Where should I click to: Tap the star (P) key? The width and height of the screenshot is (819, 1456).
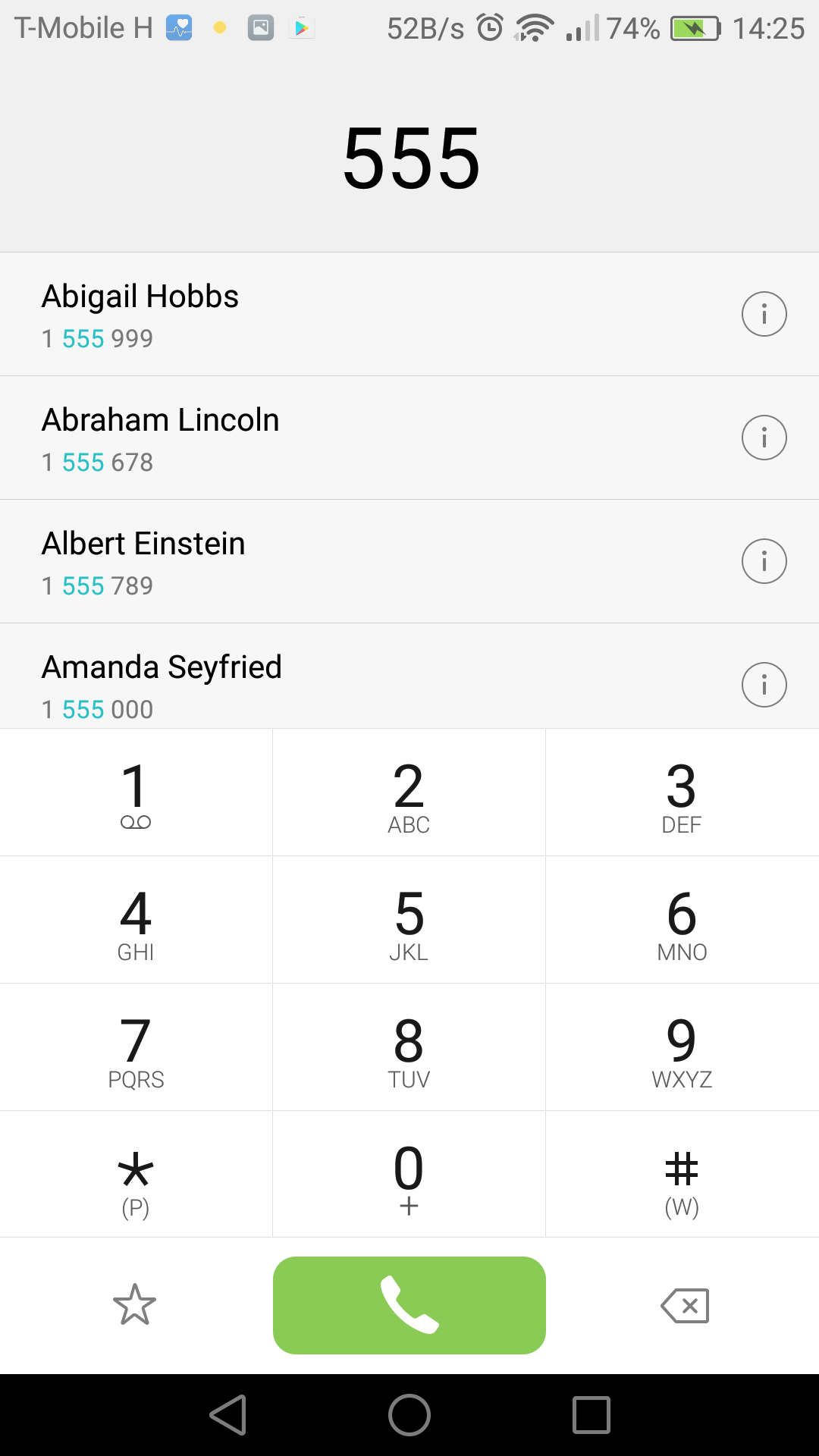[x=136, y=1175]
